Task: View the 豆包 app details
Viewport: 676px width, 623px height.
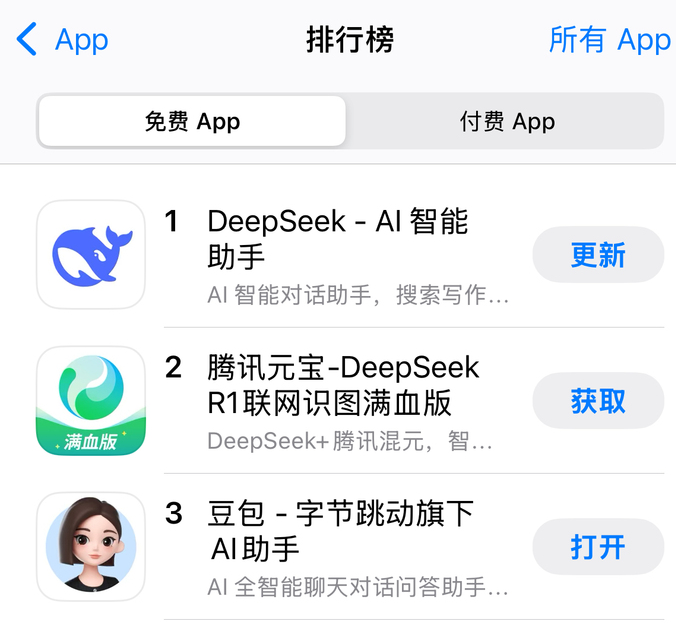Action: 340,530
